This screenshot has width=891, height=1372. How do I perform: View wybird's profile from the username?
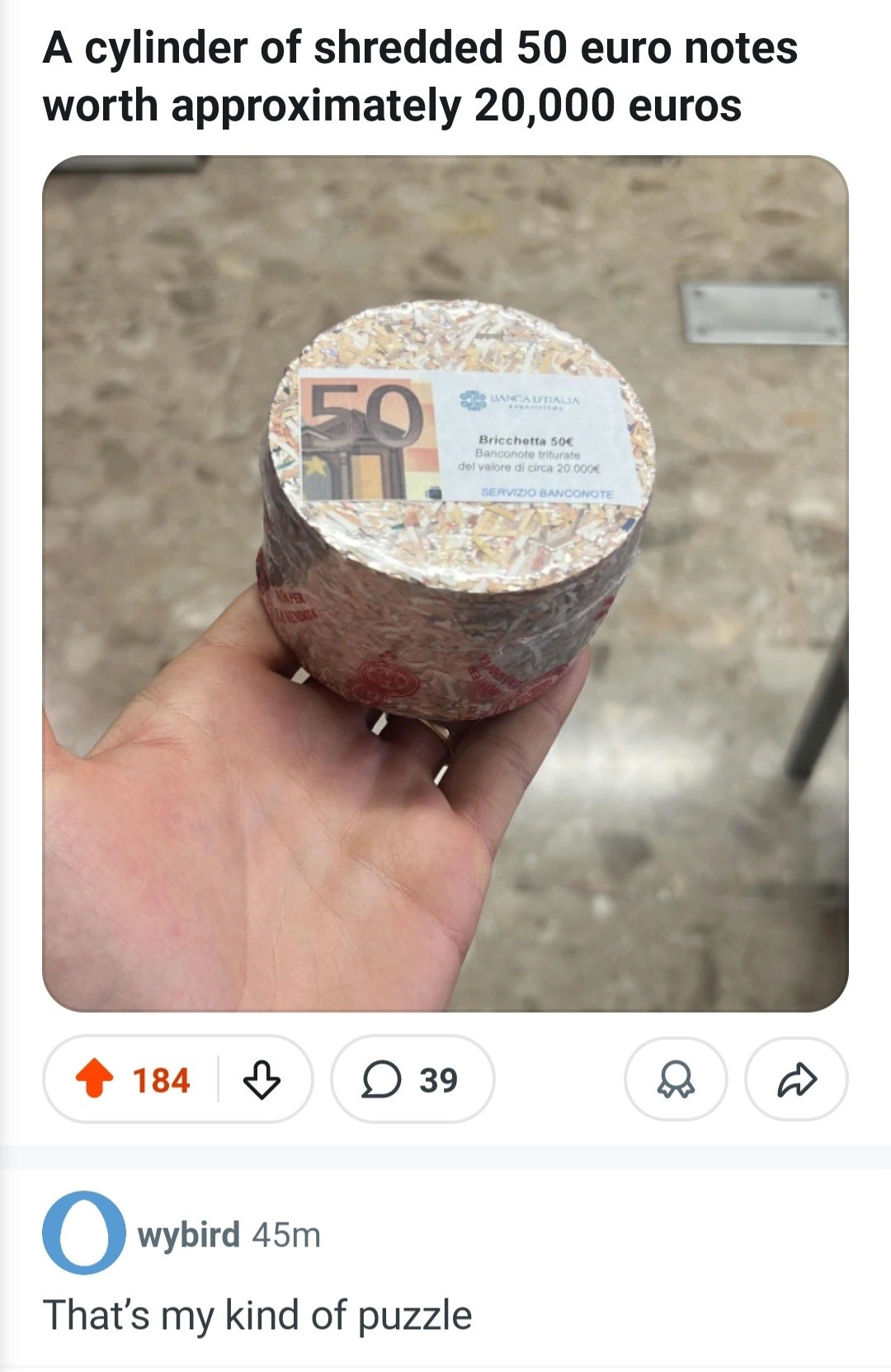pos(188,1234)
